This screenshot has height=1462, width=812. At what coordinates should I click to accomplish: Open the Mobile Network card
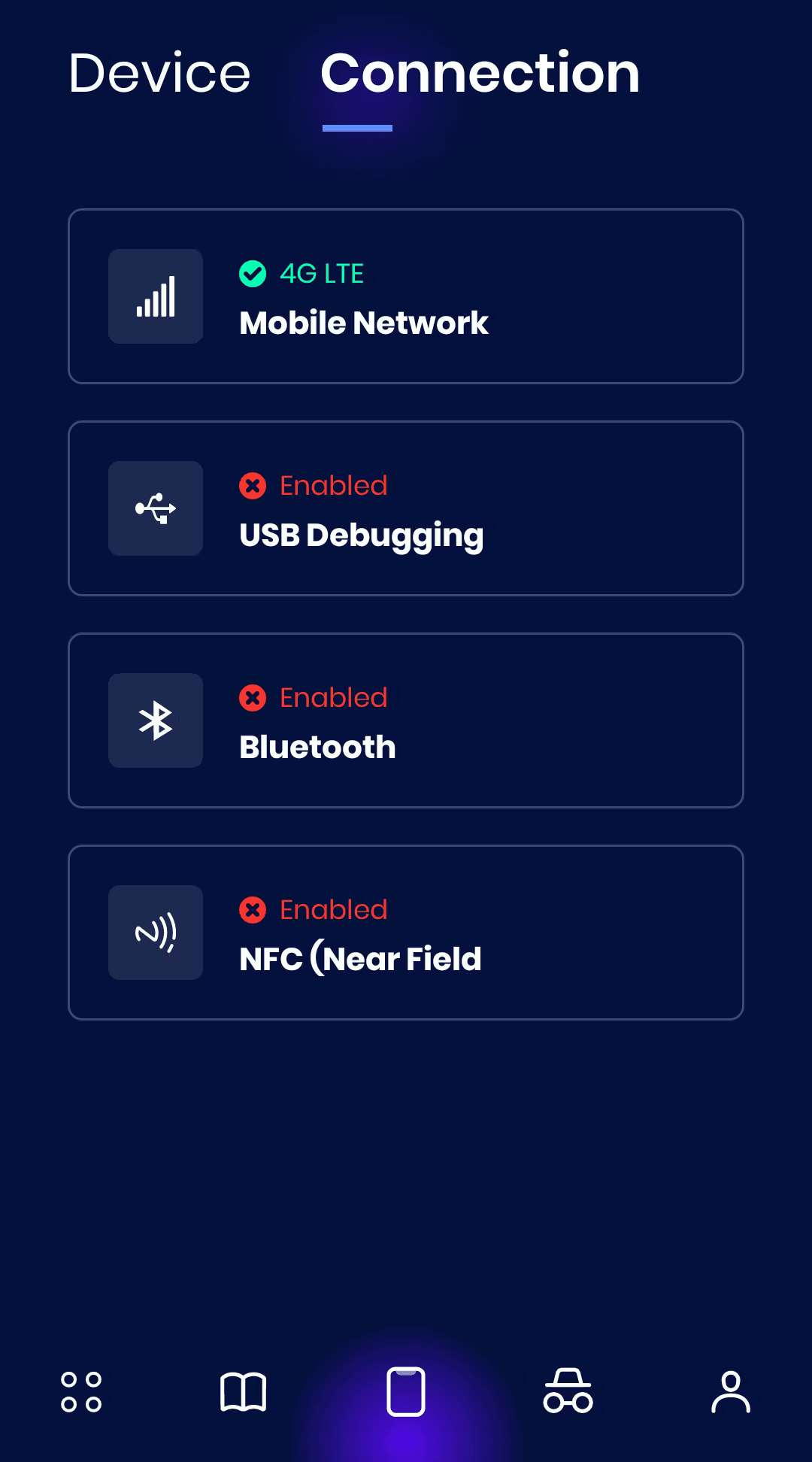click(406, 296)
